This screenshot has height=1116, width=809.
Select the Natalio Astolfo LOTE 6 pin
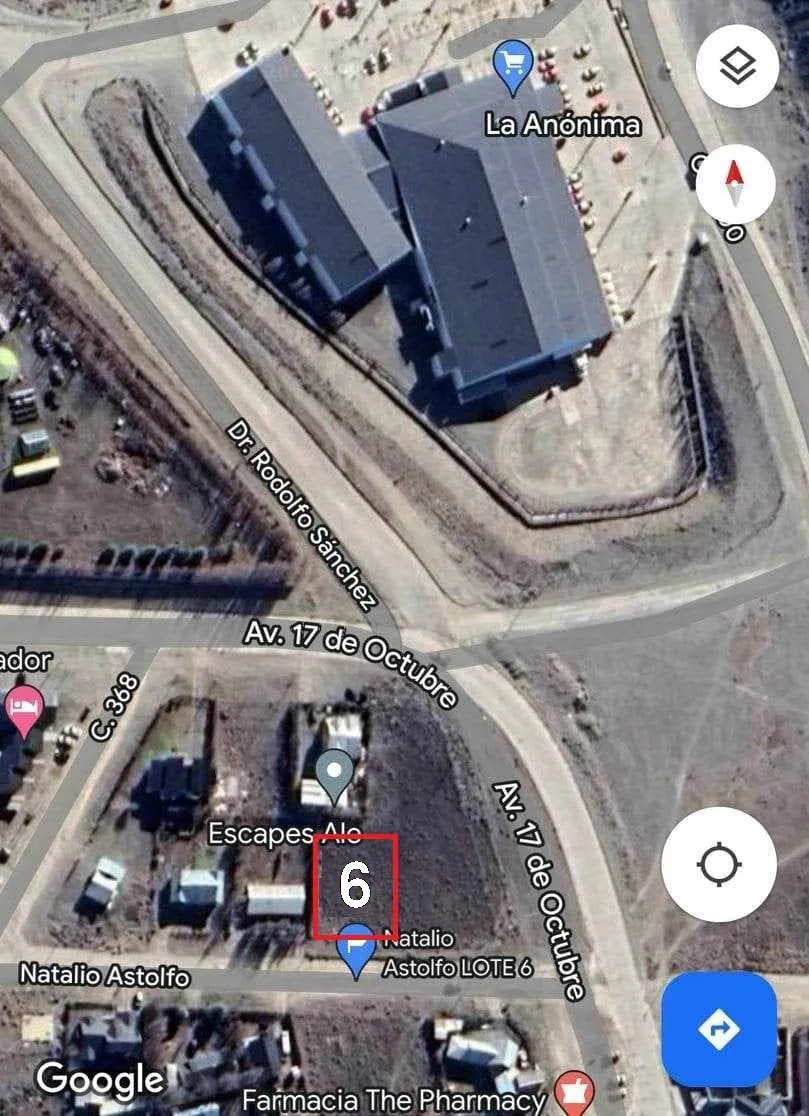coord(356,947)
